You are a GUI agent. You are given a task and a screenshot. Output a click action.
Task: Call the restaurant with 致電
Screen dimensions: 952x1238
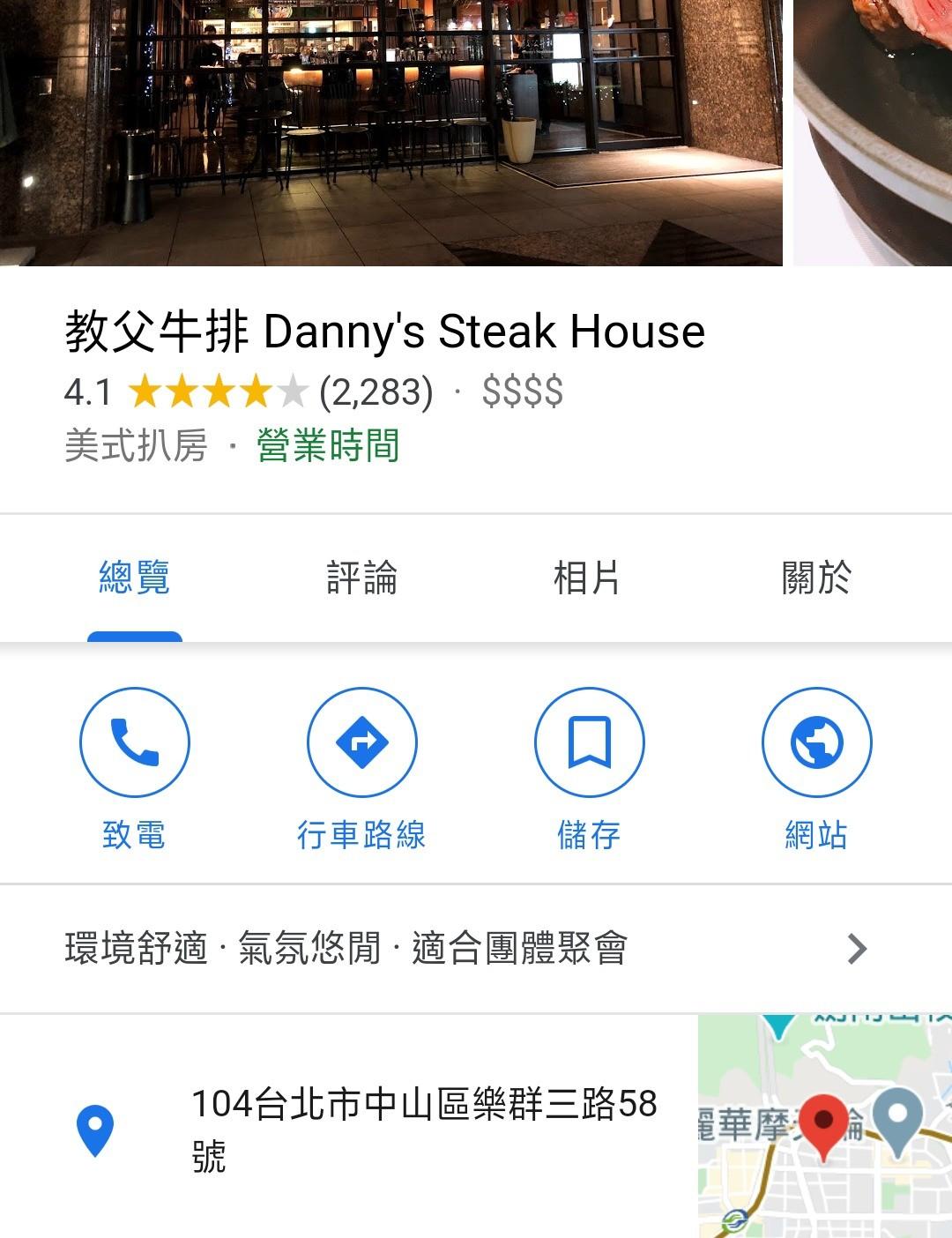point(134,742)
